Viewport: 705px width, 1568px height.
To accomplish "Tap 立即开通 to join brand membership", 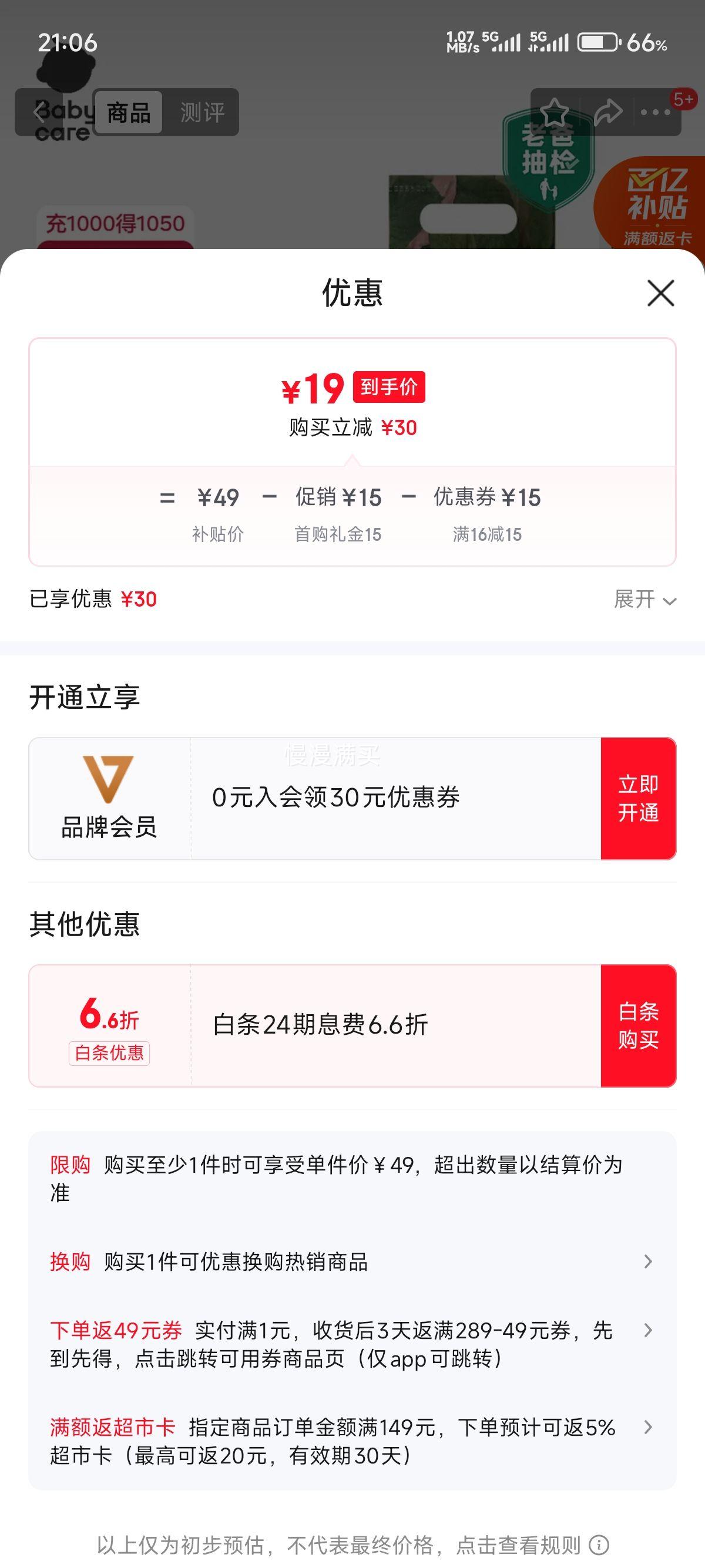I will [x=638, y=799].
